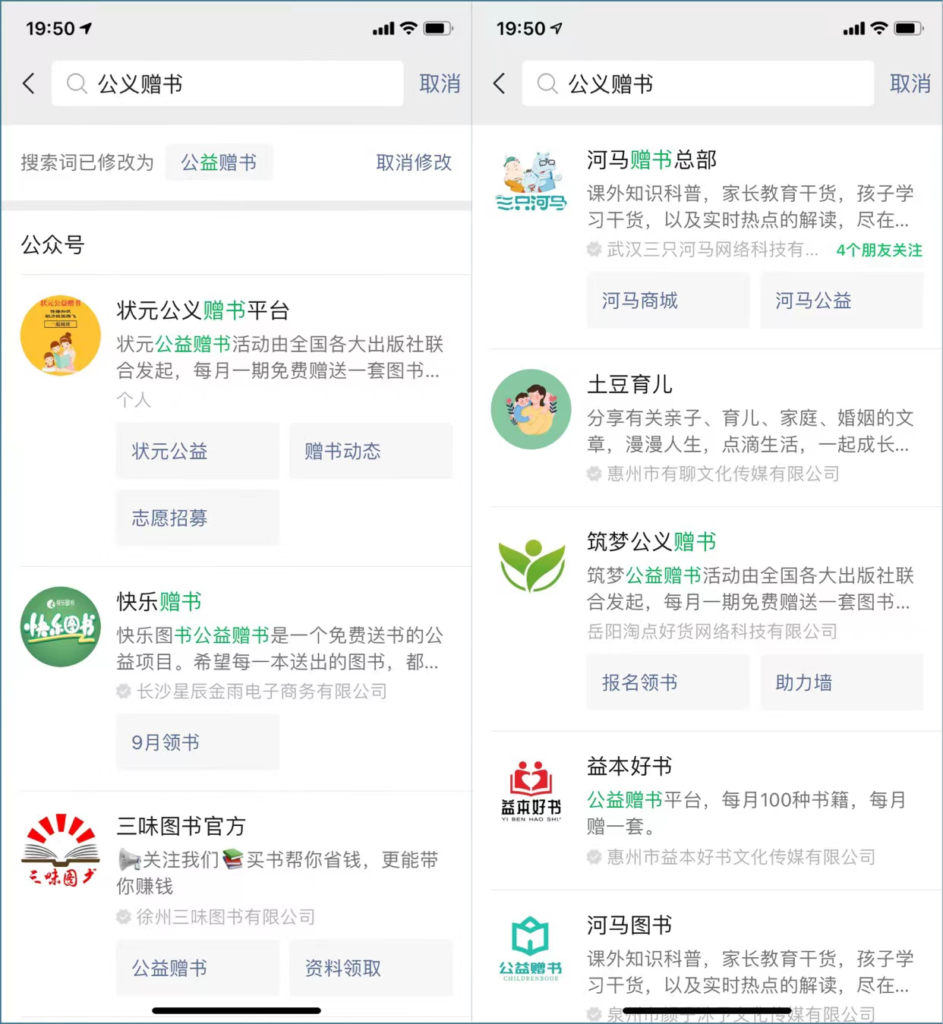Open the 河马赠书总部 hippo avatar

[x=531, y=183]
